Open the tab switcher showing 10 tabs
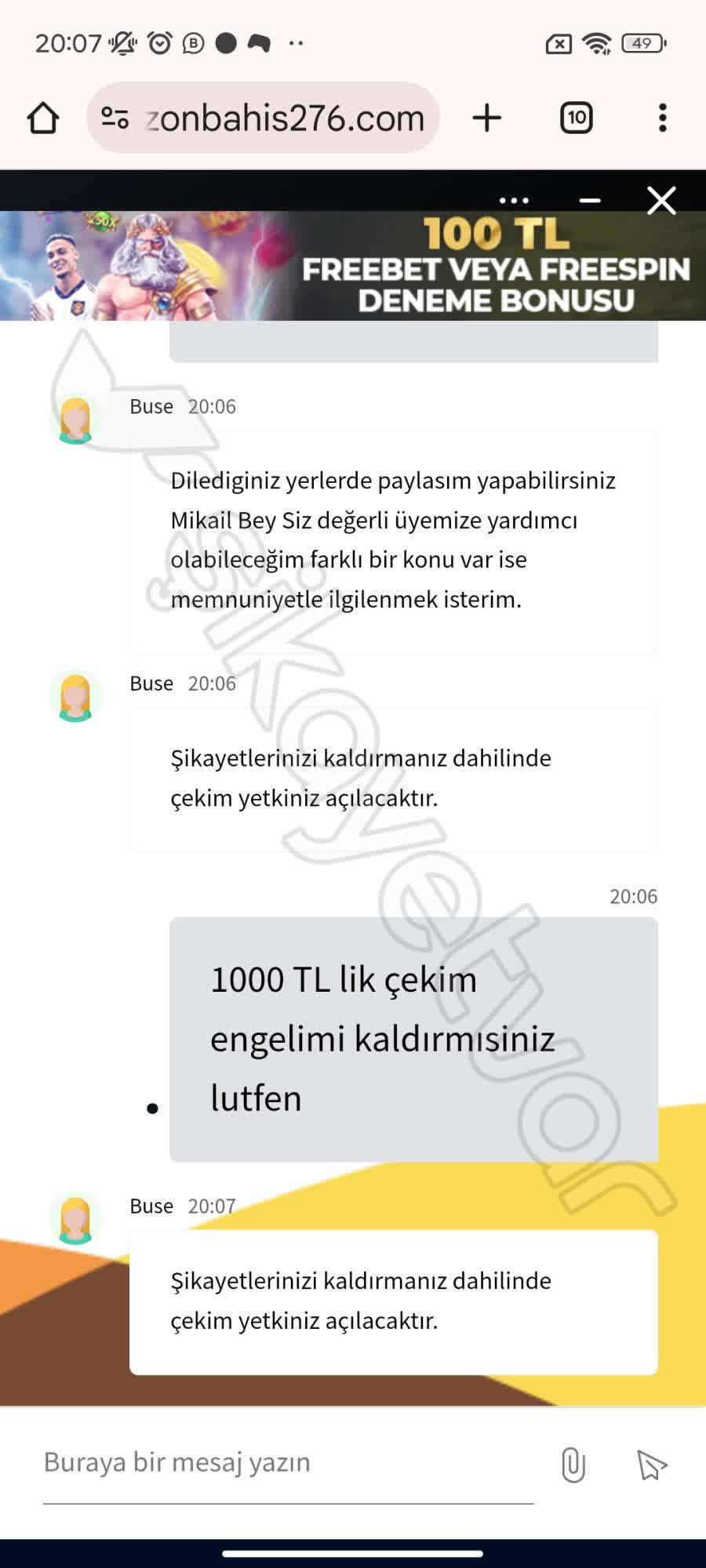Screen dimensions: 706x1568 pos(576,118)
